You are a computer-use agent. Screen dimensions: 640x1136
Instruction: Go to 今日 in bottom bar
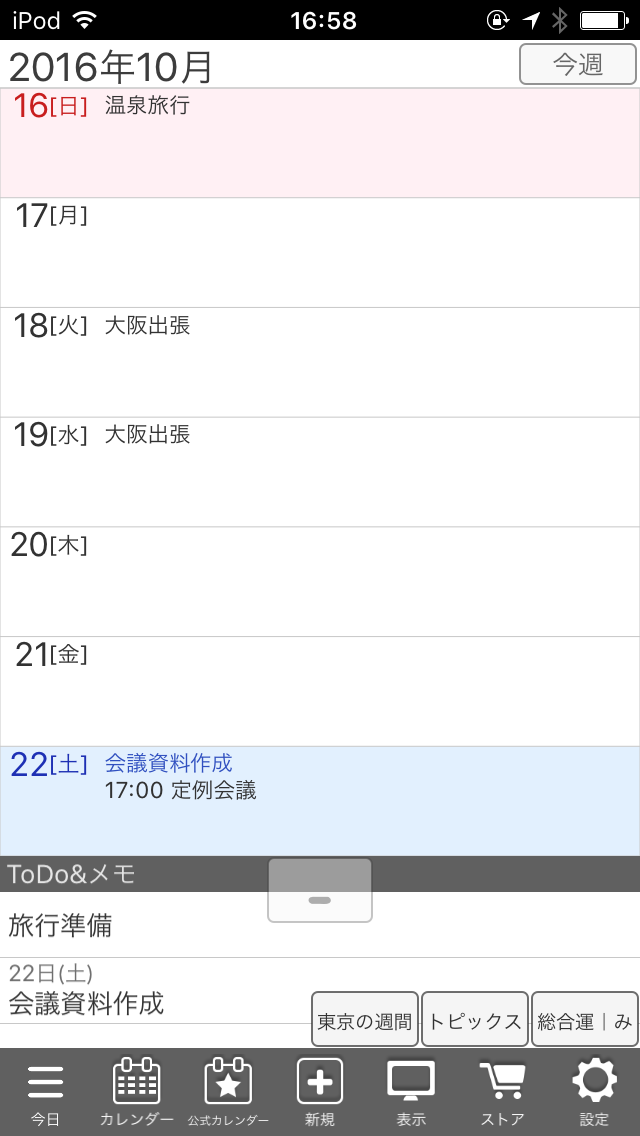(45, 1092)
